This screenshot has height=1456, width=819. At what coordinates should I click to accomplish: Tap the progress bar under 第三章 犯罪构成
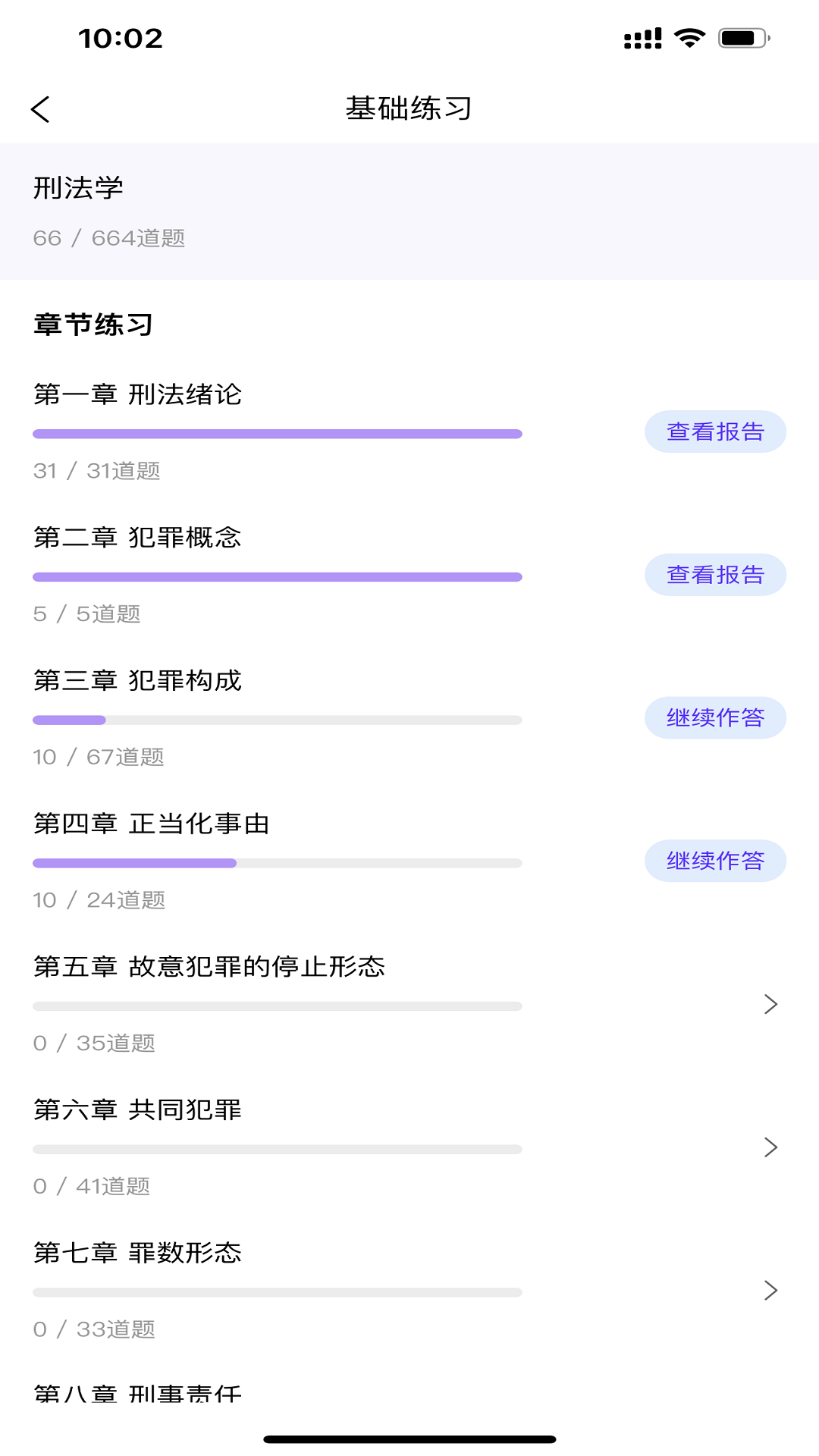click(277, 719)
